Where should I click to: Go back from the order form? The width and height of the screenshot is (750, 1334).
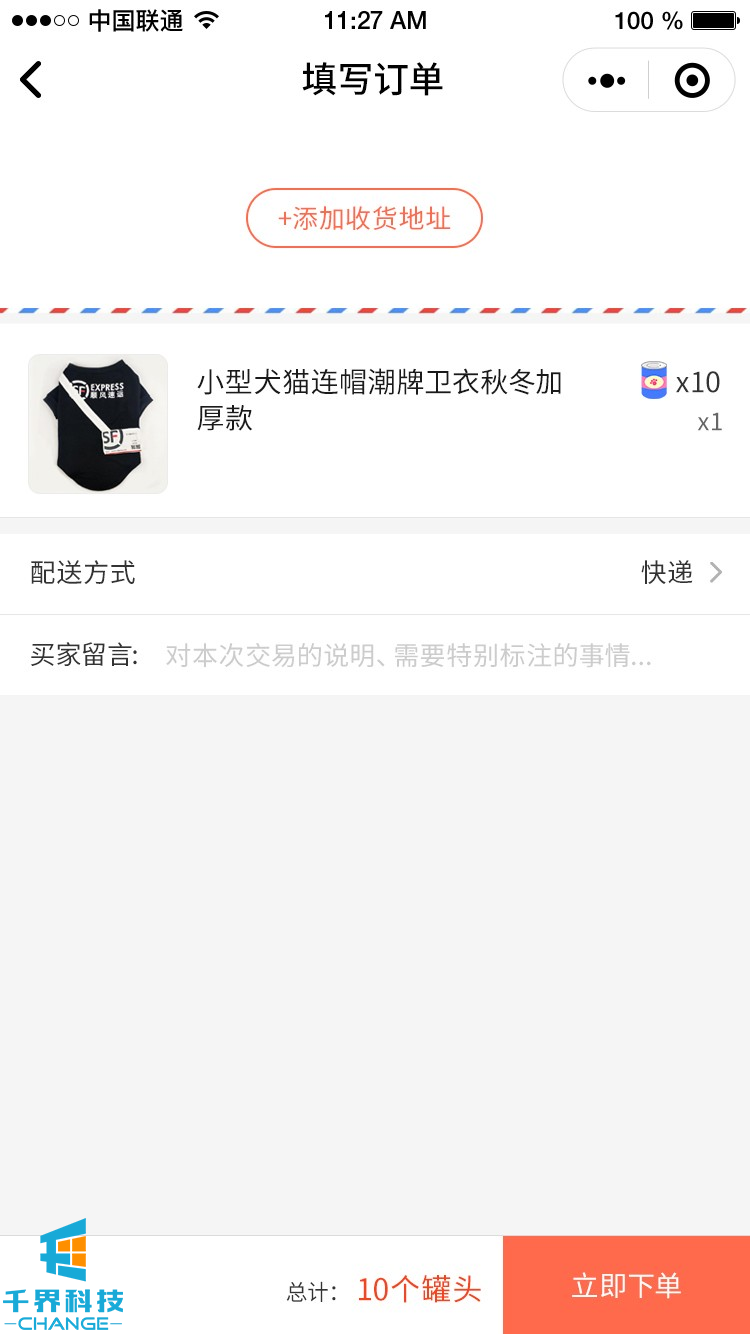coord(32,80)
